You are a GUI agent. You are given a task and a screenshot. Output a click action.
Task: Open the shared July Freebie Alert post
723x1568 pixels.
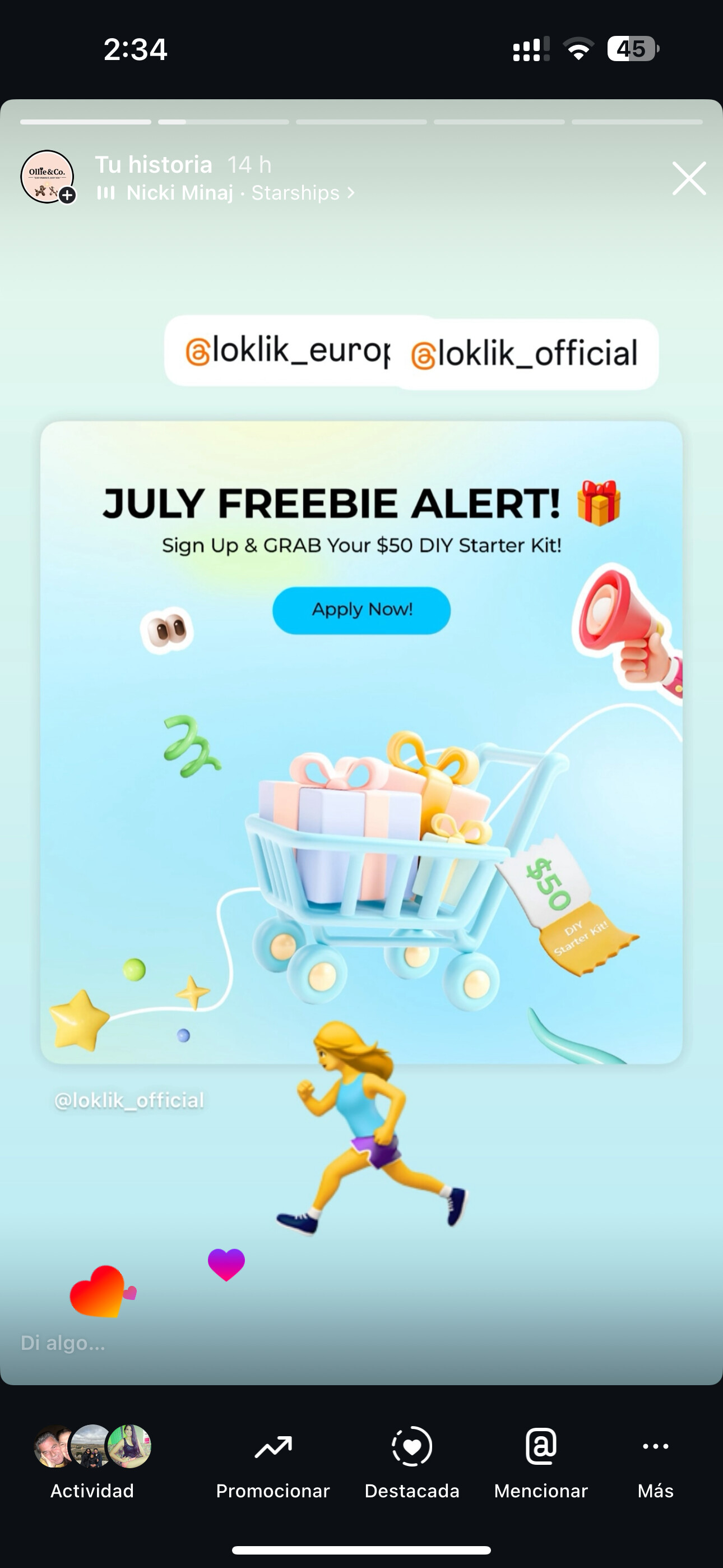pyautogui.click(x=361, y=743)
